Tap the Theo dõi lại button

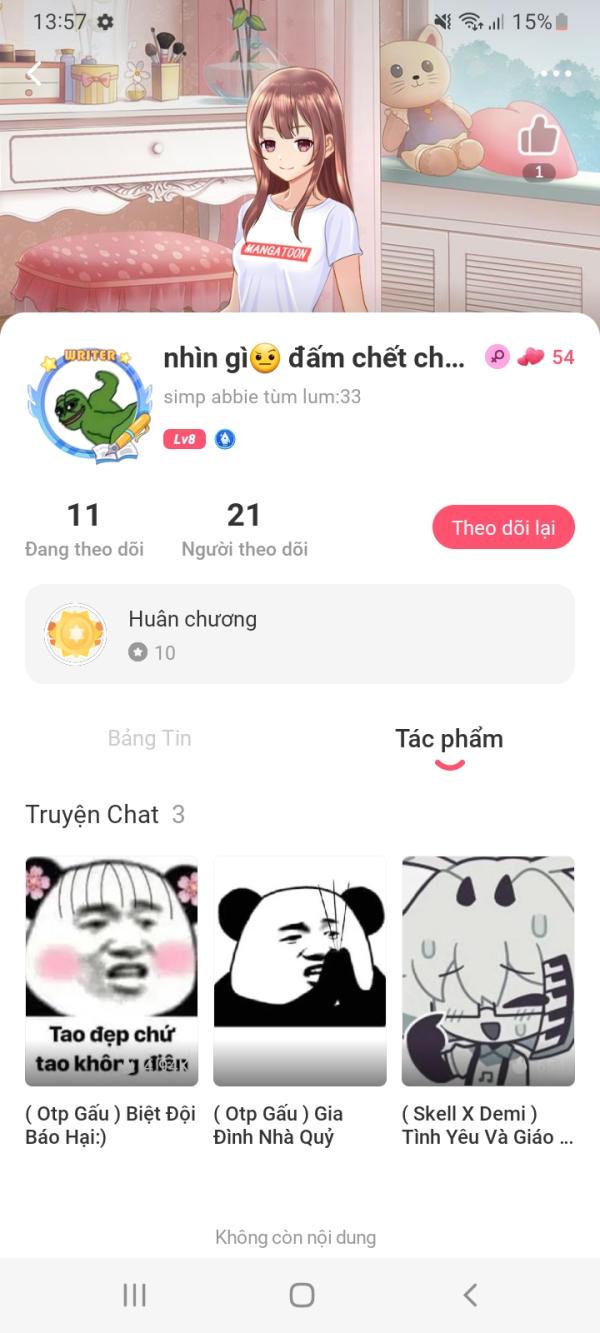tap(503, 528)
